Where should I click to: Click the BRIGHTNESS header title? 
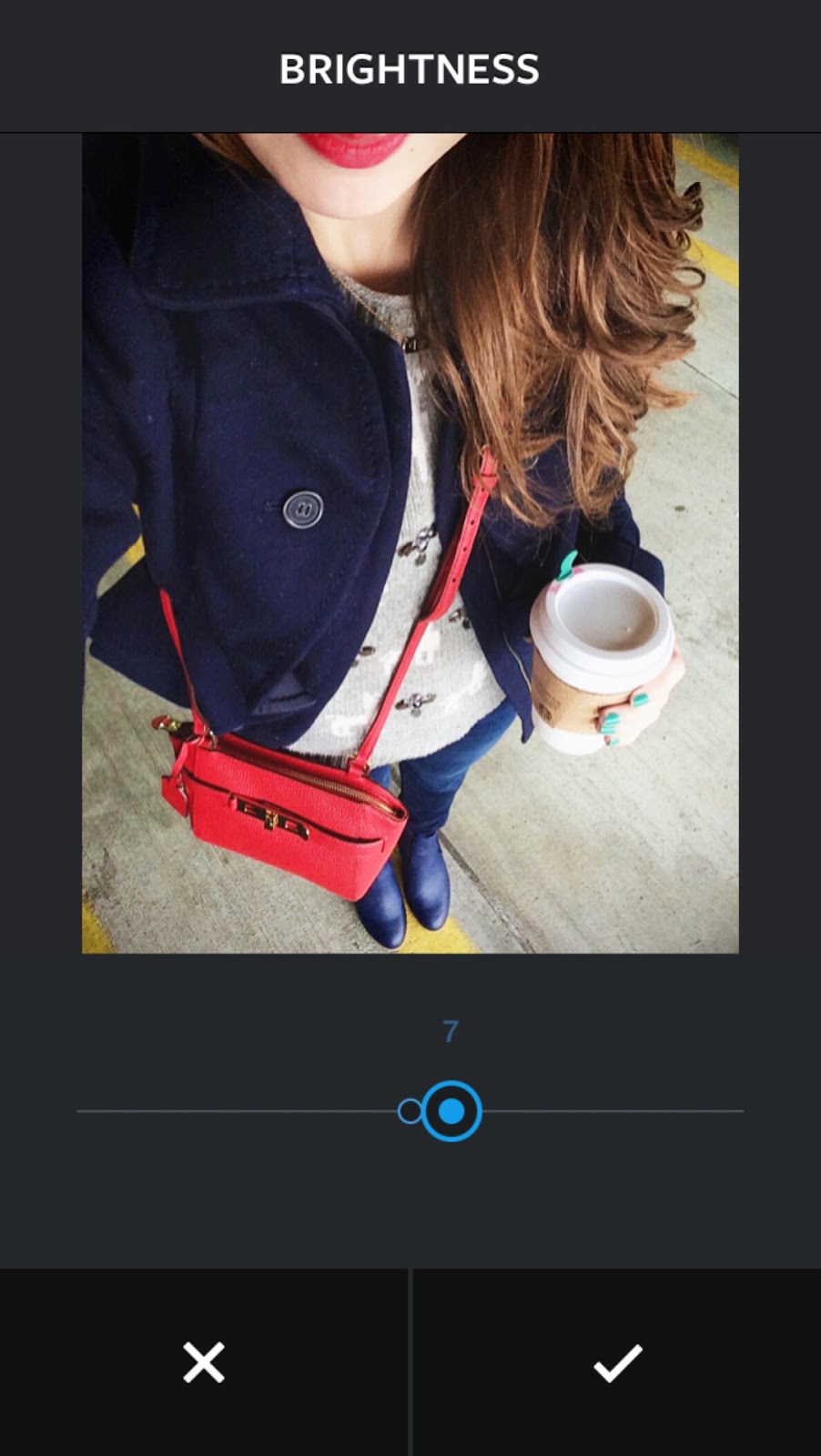(x=410, y=66)
